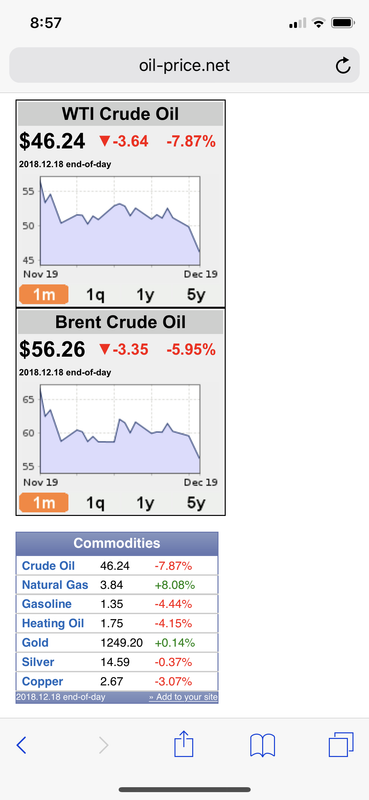Show 5y range for Brent Crude Oil
369x800 pixels.
click(196, 503)
